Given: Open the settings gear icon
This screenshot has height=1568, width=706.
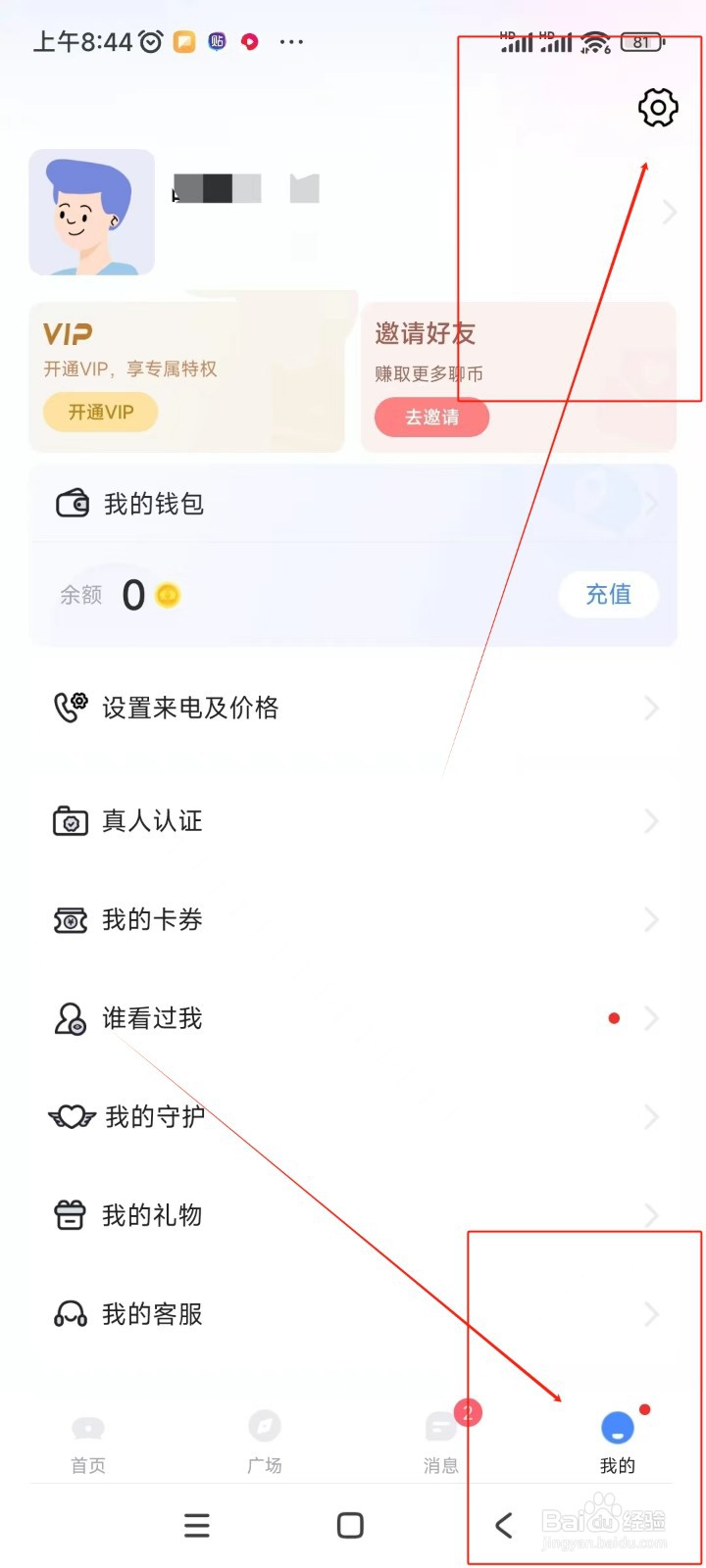Looking at the screenshot, I should click(x=657, y=109).
